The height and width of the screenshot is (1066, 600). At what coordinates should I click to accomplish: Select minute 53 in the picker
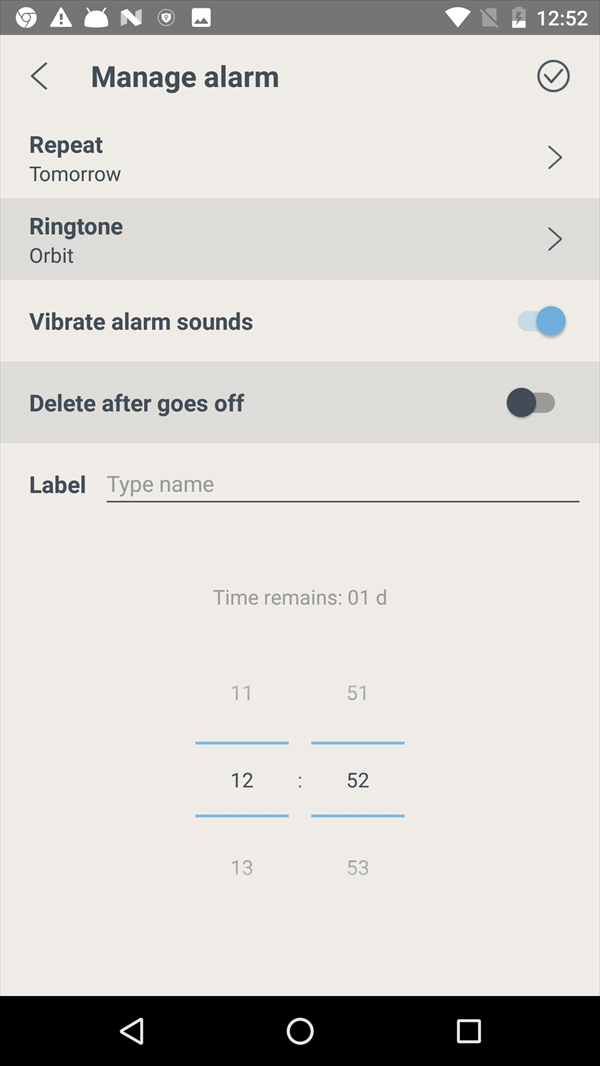(x=358, y=868)
